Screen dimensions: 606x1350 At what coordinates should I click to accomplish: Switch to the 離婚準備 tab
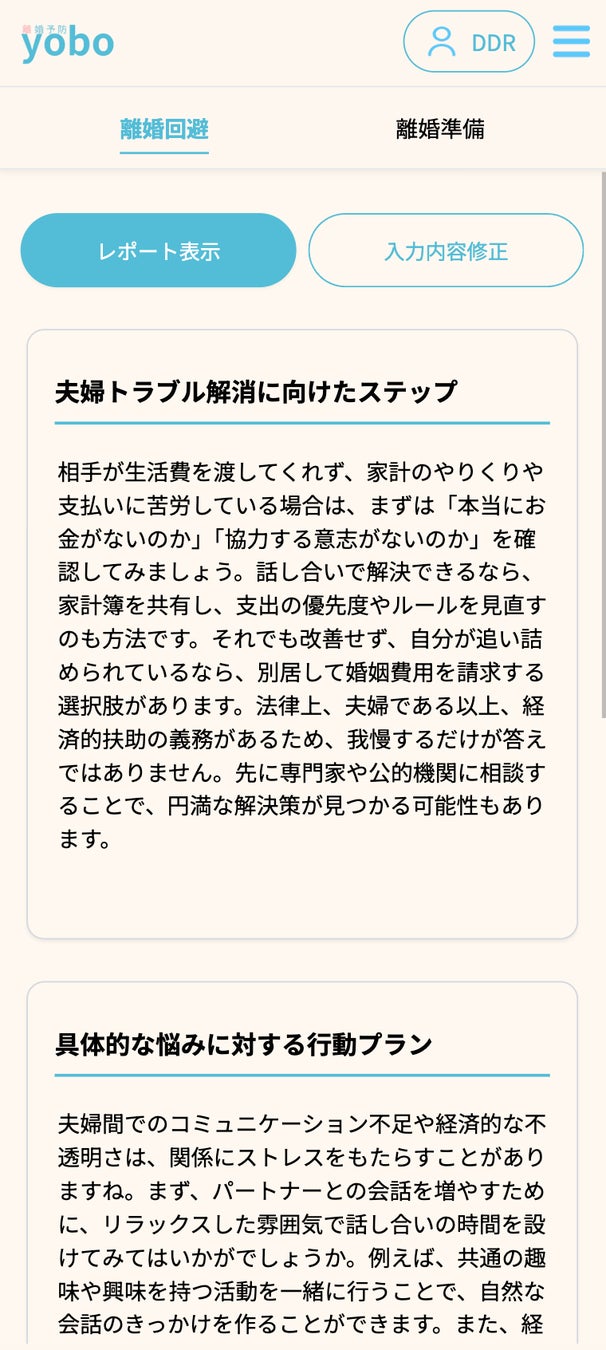(x=440, y=129)
